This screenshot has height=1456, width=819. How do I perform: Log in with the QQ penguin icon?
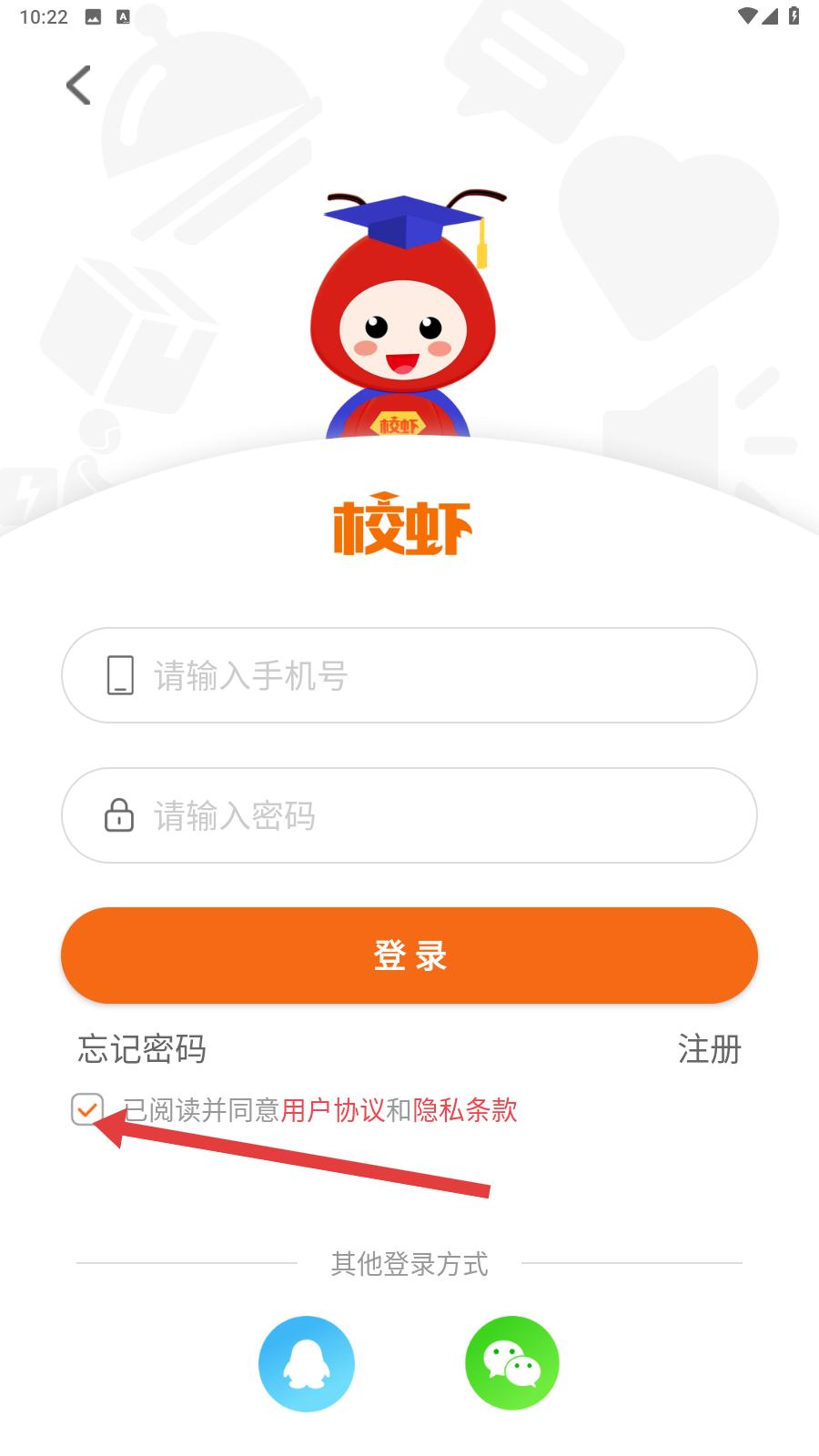(307, 1363)
